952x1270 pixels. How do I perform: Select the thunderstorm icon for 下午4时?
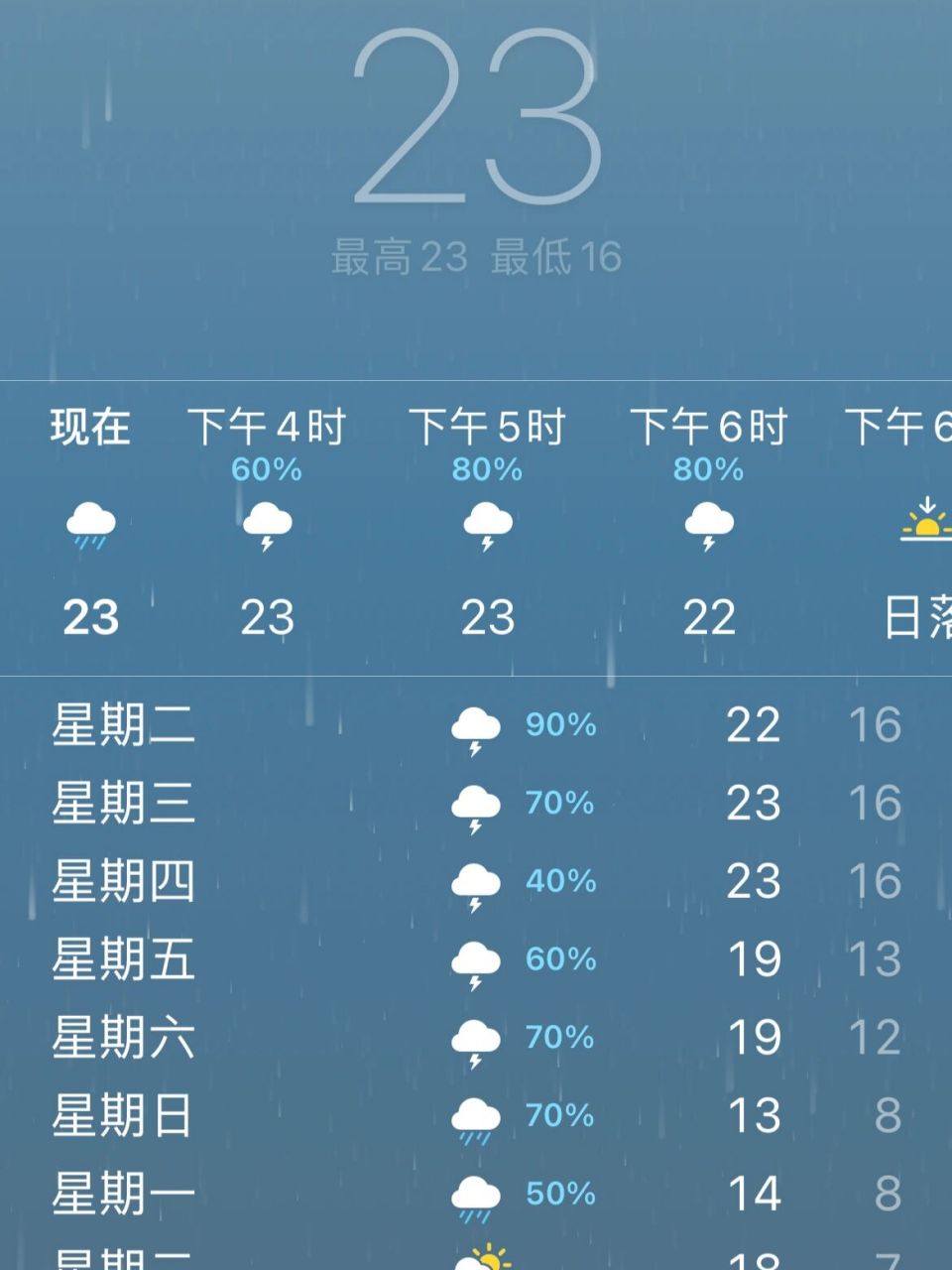[x=268, y=526]
